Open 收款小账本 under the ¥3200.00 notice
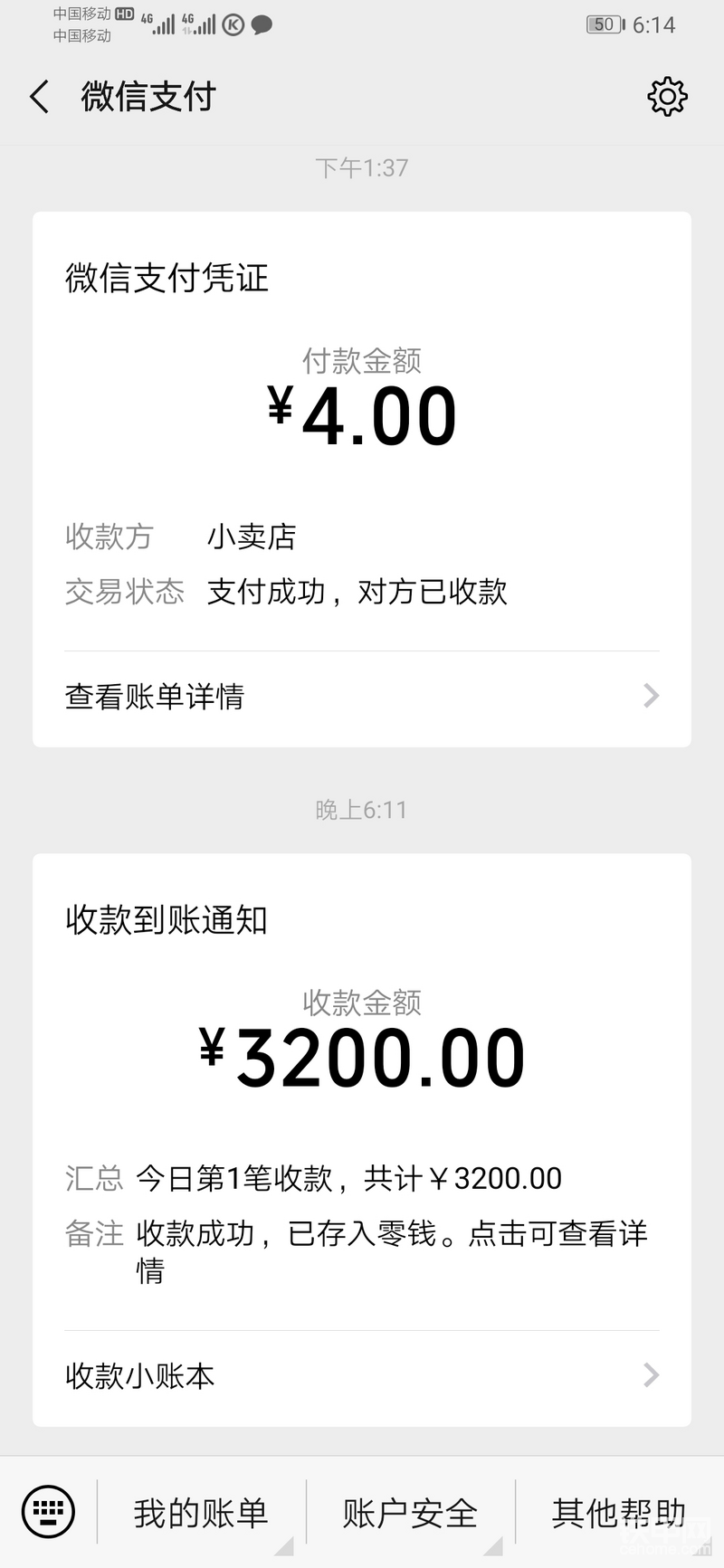Image resolution: width=724 pixels, height=1568 pixels. coord(362,1375)
